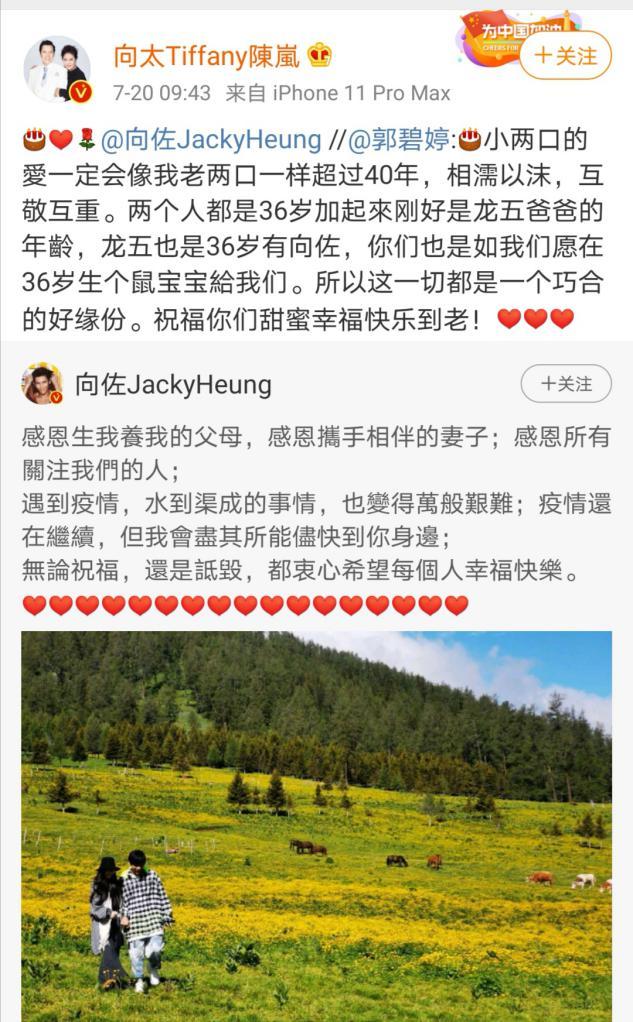Follow 向佐JackyHeung in the reposted post
633x1022 pixels.
565,384
